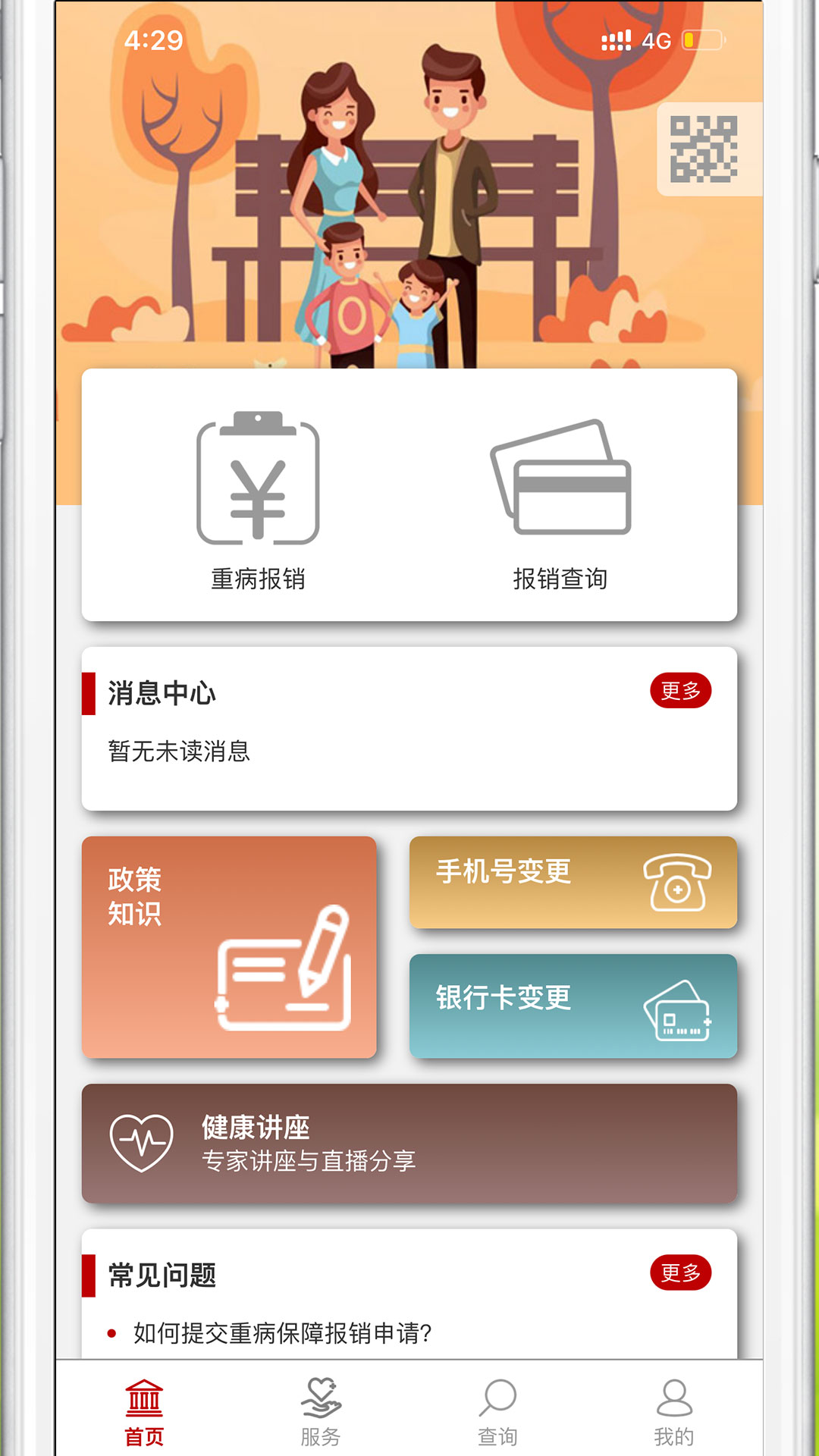
Task: Tap 更多 in 常见问题
Action: pos(680,1272)
